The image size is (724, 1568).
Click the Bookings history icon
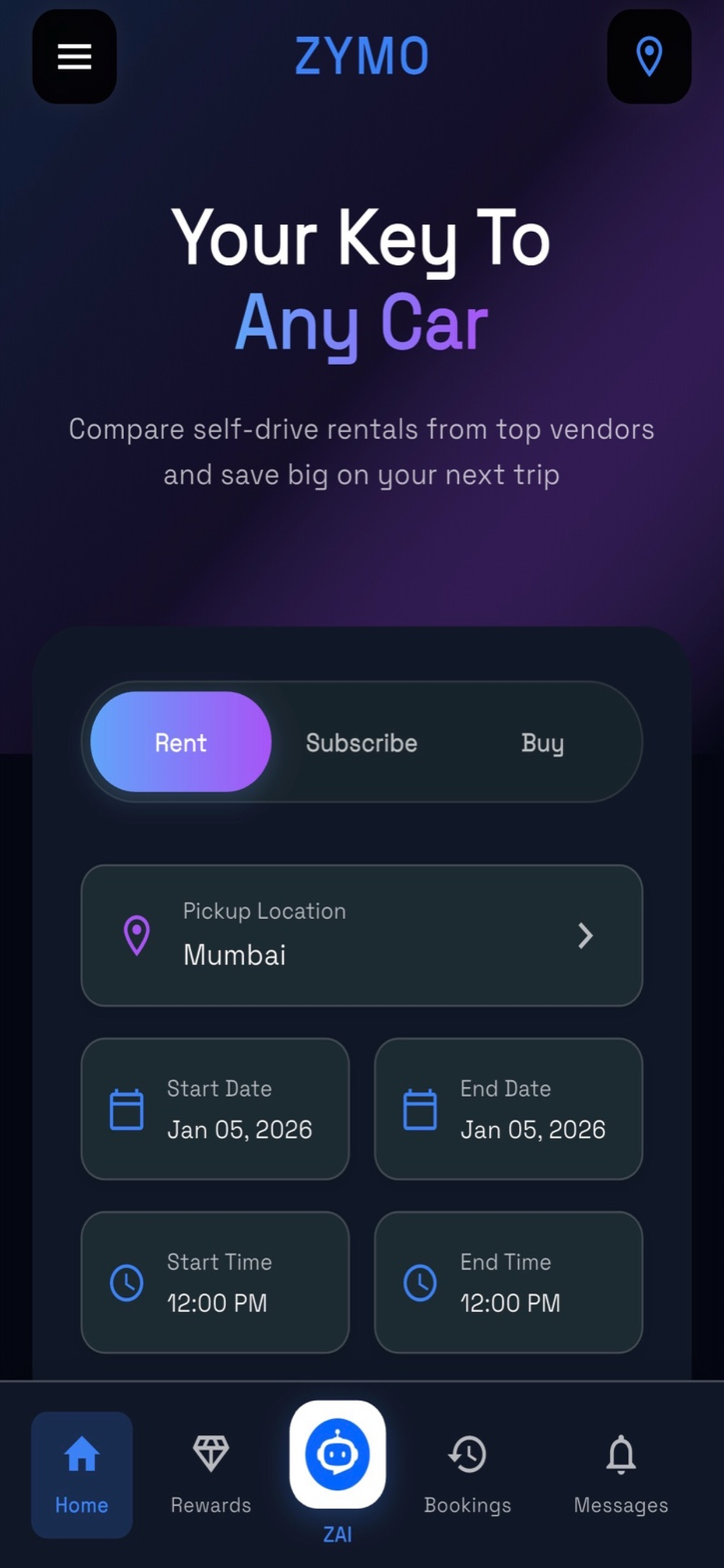[468, 1456]
